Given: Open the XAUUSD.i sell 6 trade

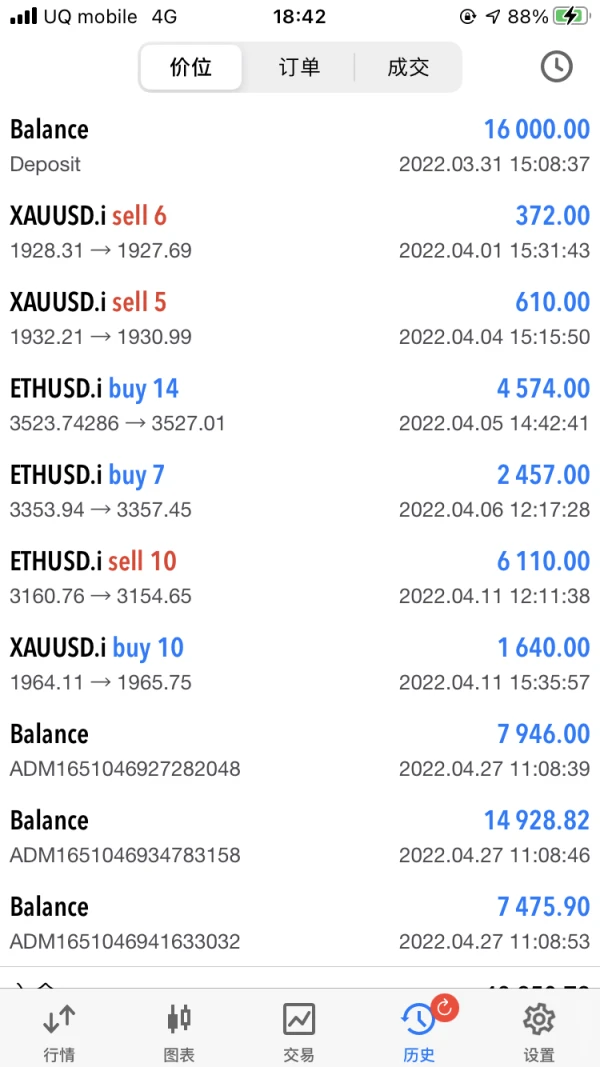Looking at the screenshot, I should pos(300,231).
